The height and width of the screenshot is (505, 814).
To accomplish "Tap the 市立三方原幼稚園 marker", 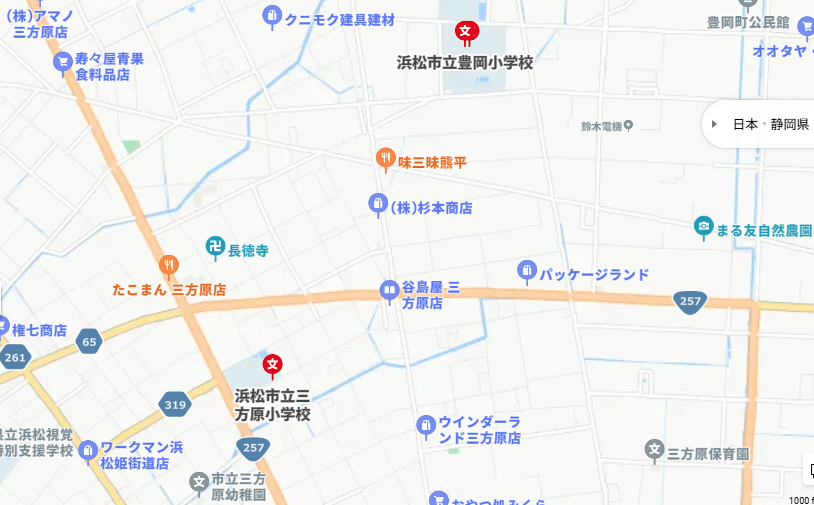I will [x=199, y=485].
